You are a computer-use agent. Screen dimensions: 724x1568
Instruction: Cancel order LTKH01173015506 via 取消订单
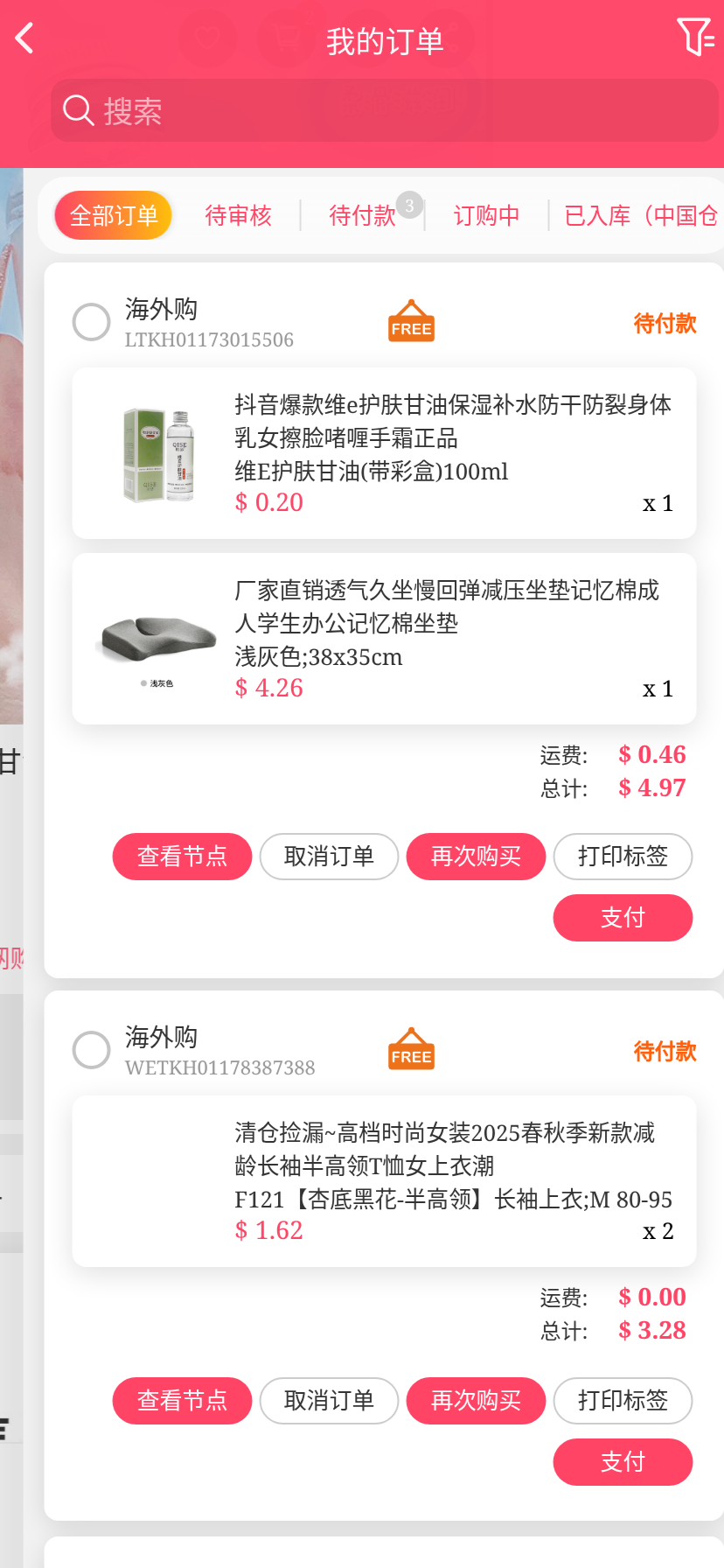[x=329, y=857]
